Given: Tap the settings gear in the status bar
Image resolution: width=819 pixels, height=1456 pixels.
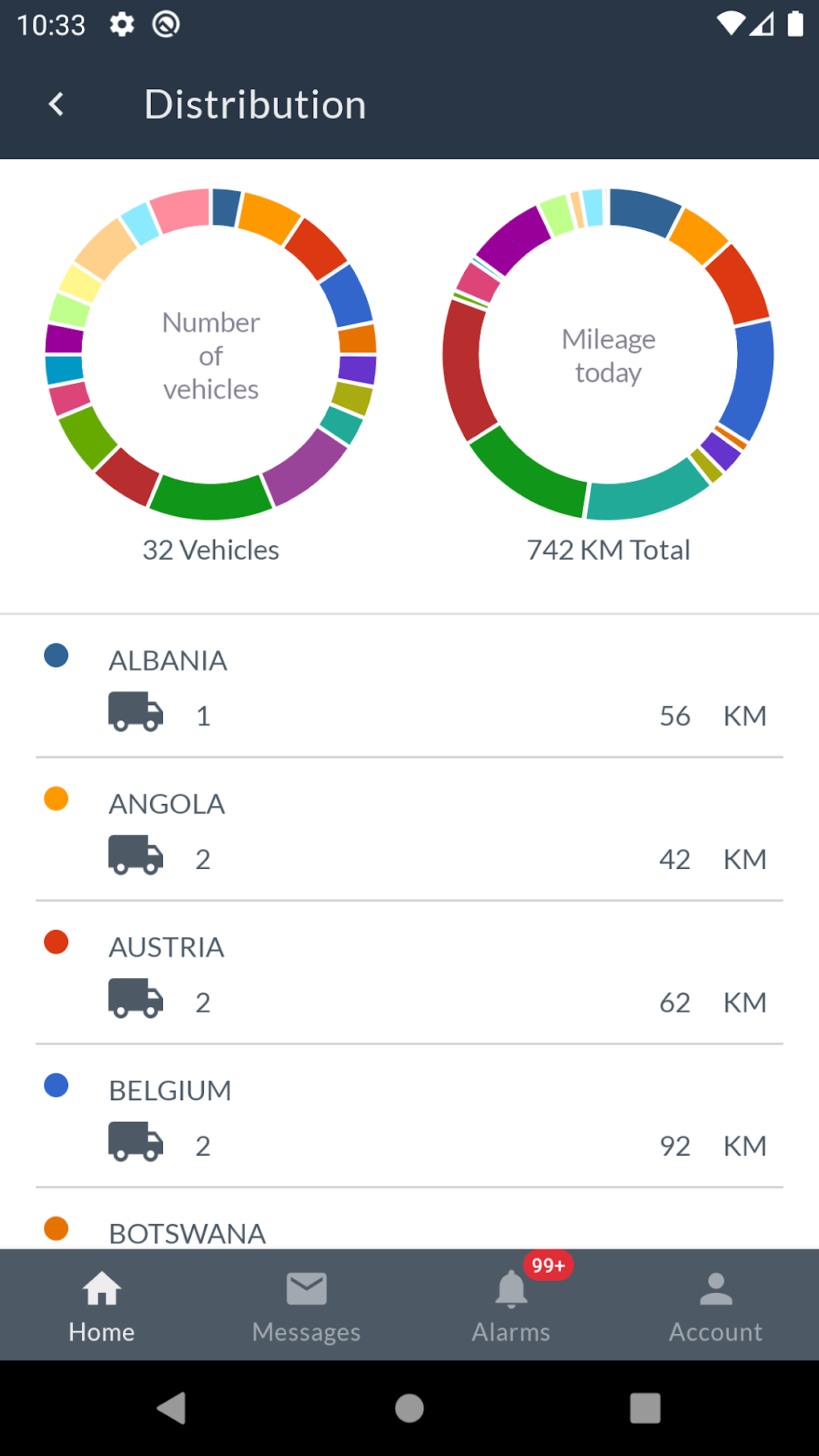Looking at the screenshot, I should (x=121, y=26).
